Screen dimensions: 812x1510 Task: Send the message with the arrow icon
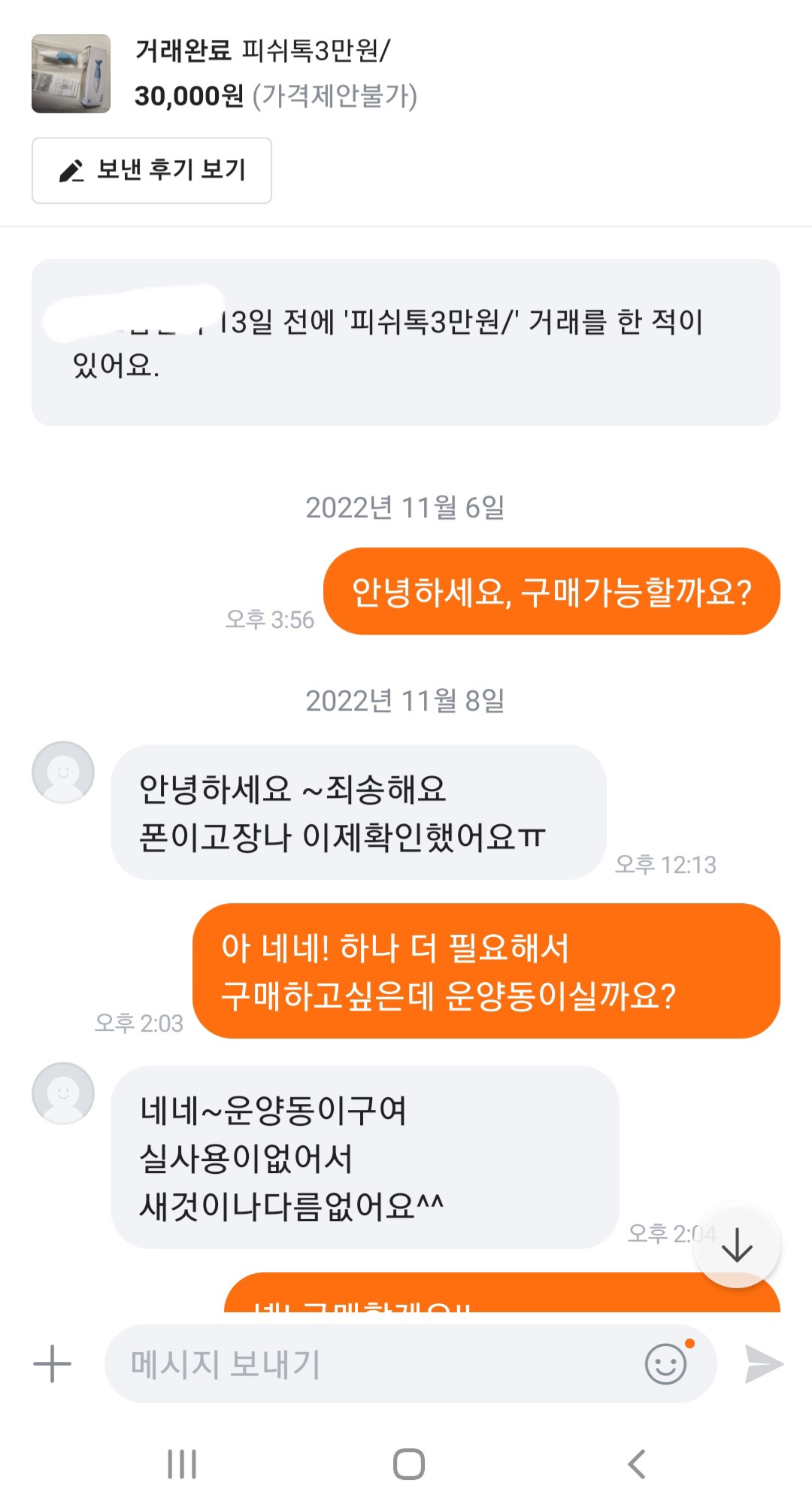(x=763, y=1364)
